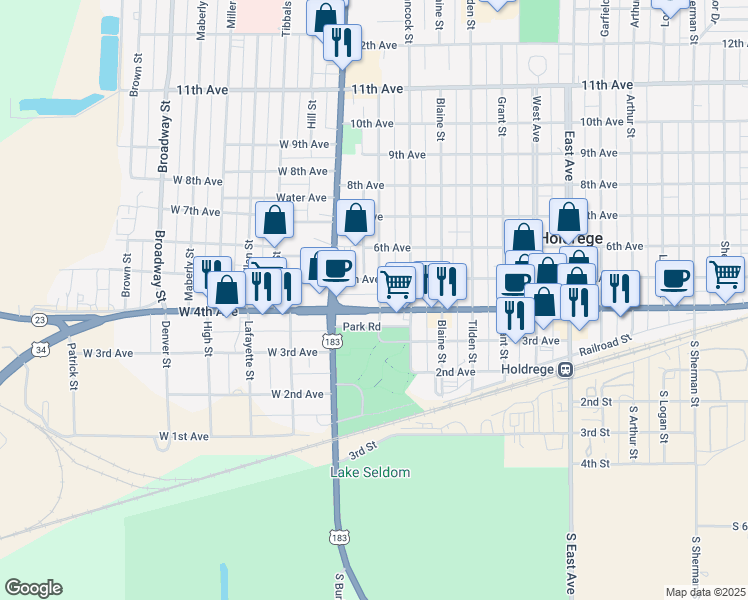Viewport: 748px width, 600px height.
Task: Tap the shopping bag marker above Holdrege label
Action: pos(568,217)
